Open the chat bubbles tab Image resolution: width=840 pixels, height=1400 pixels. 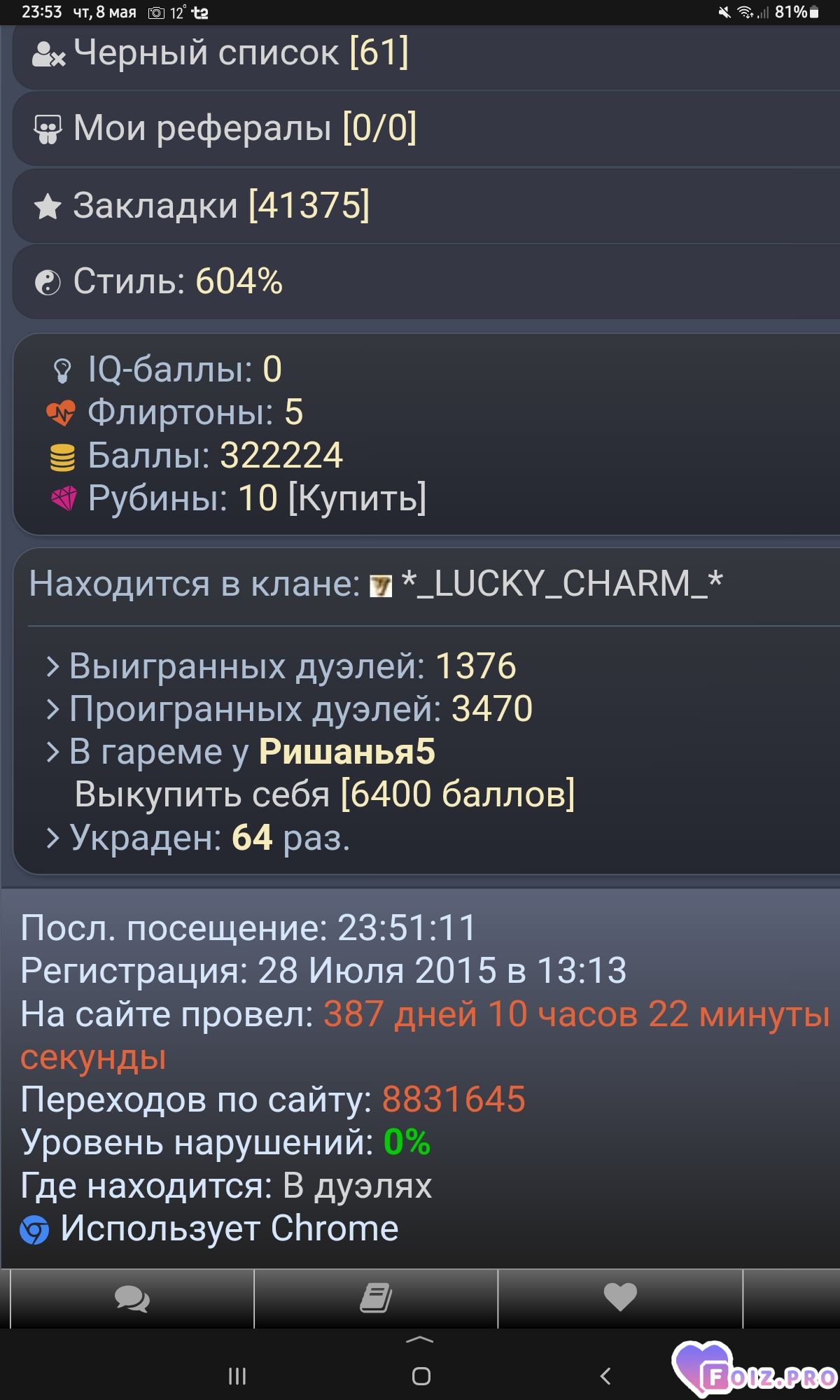tap(132, 1298)
